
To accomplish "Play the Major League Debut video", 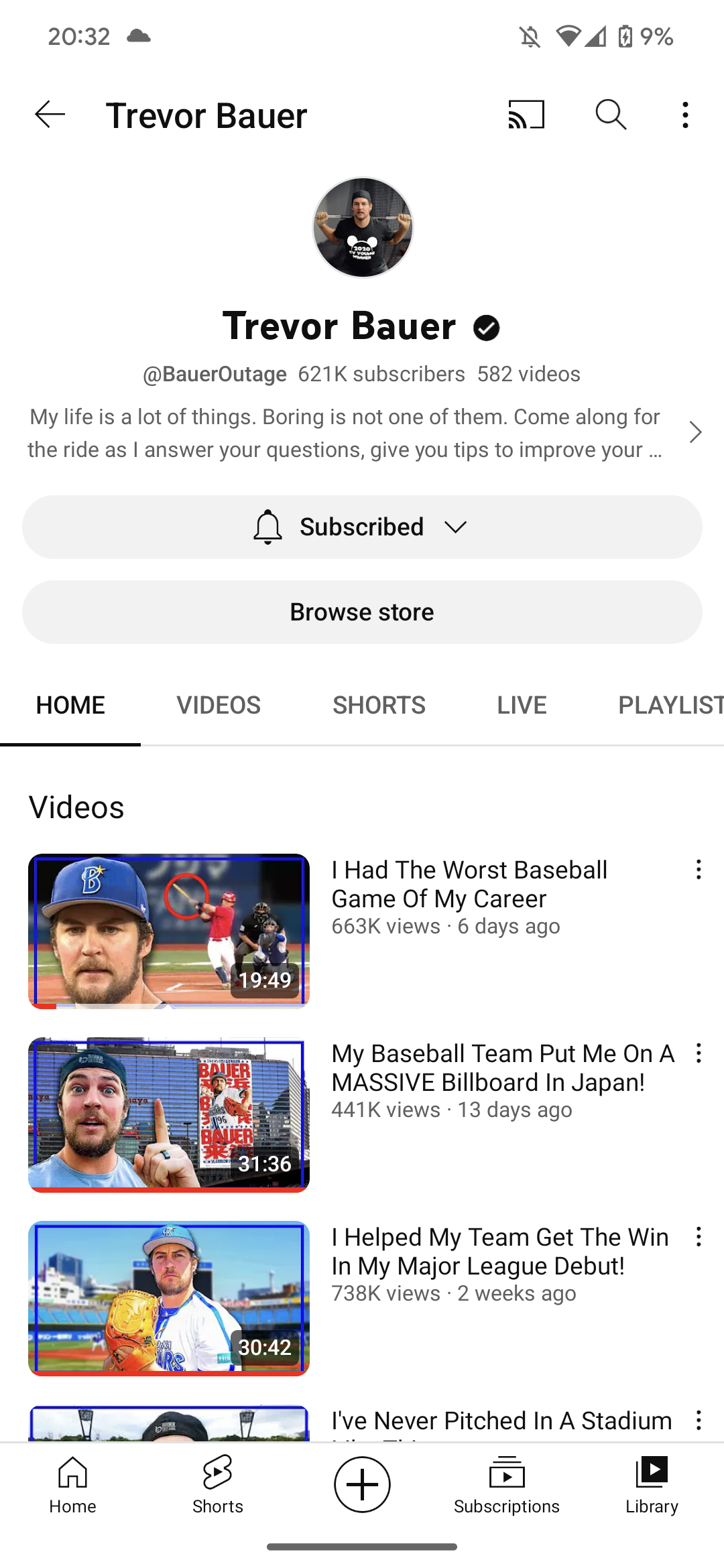I will coord(169,1298).
